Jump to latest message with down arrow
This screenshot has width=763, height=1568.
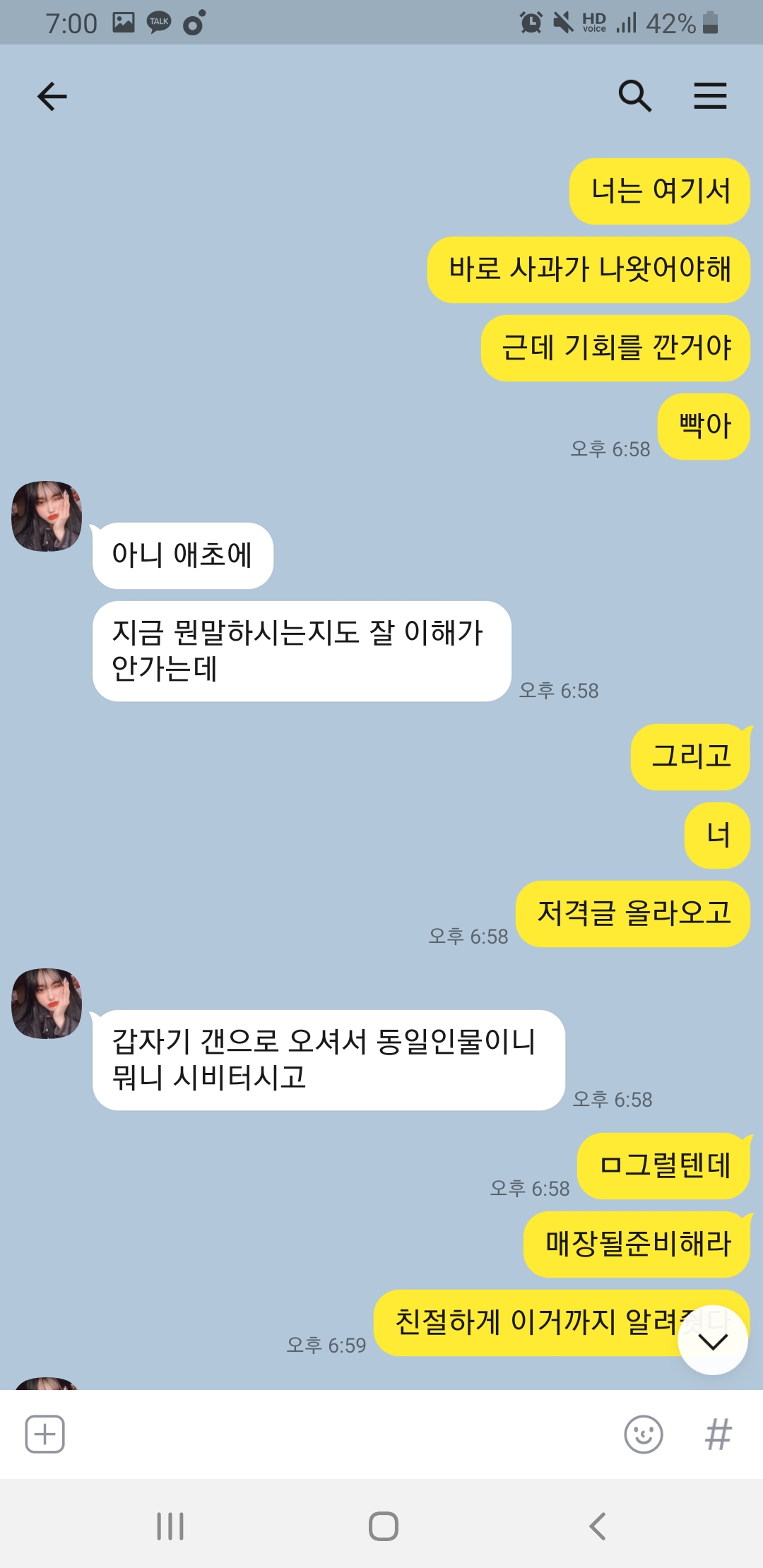point(712,1341)
